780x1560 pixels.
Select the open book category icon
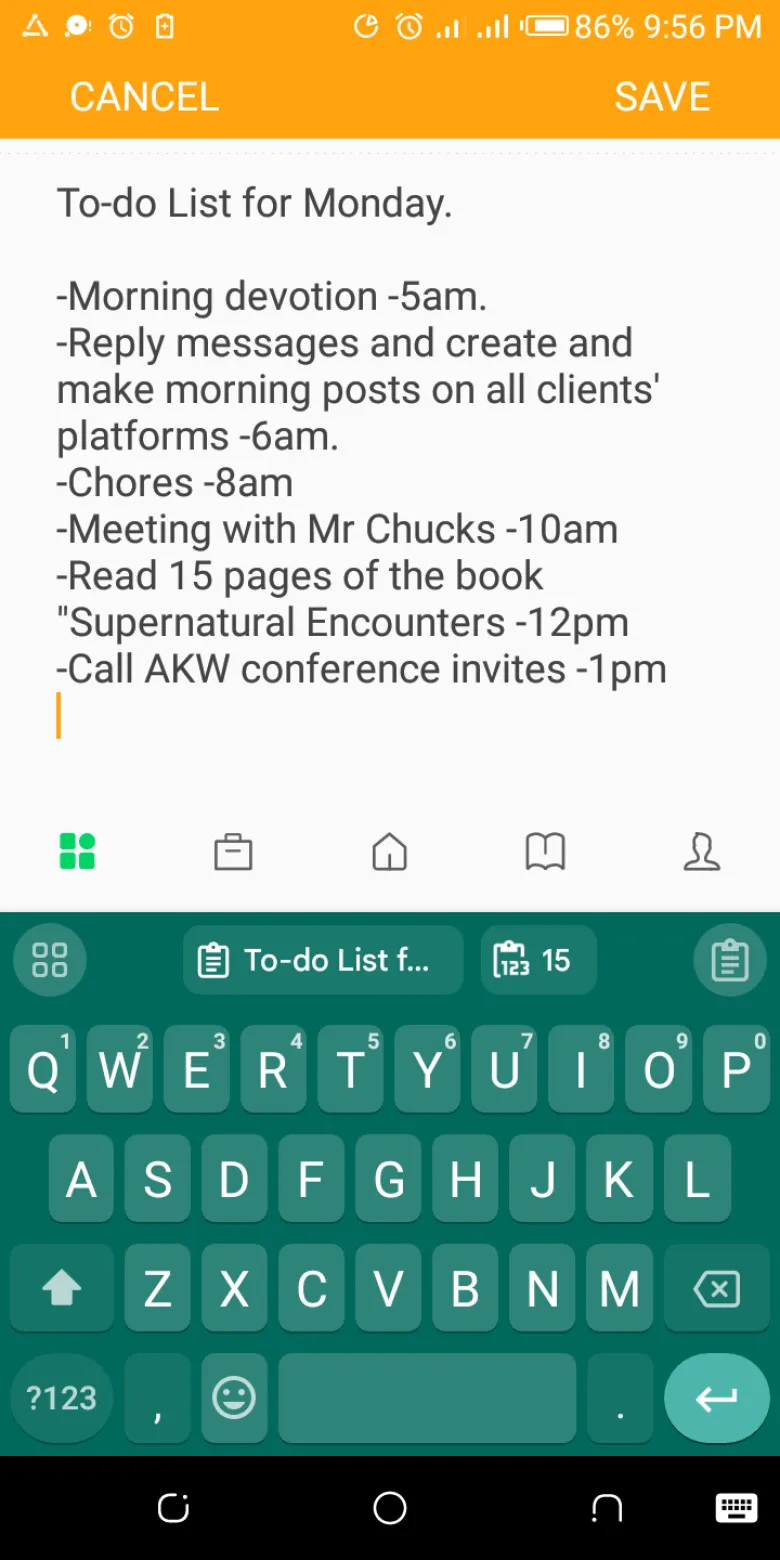click(545, 852)
